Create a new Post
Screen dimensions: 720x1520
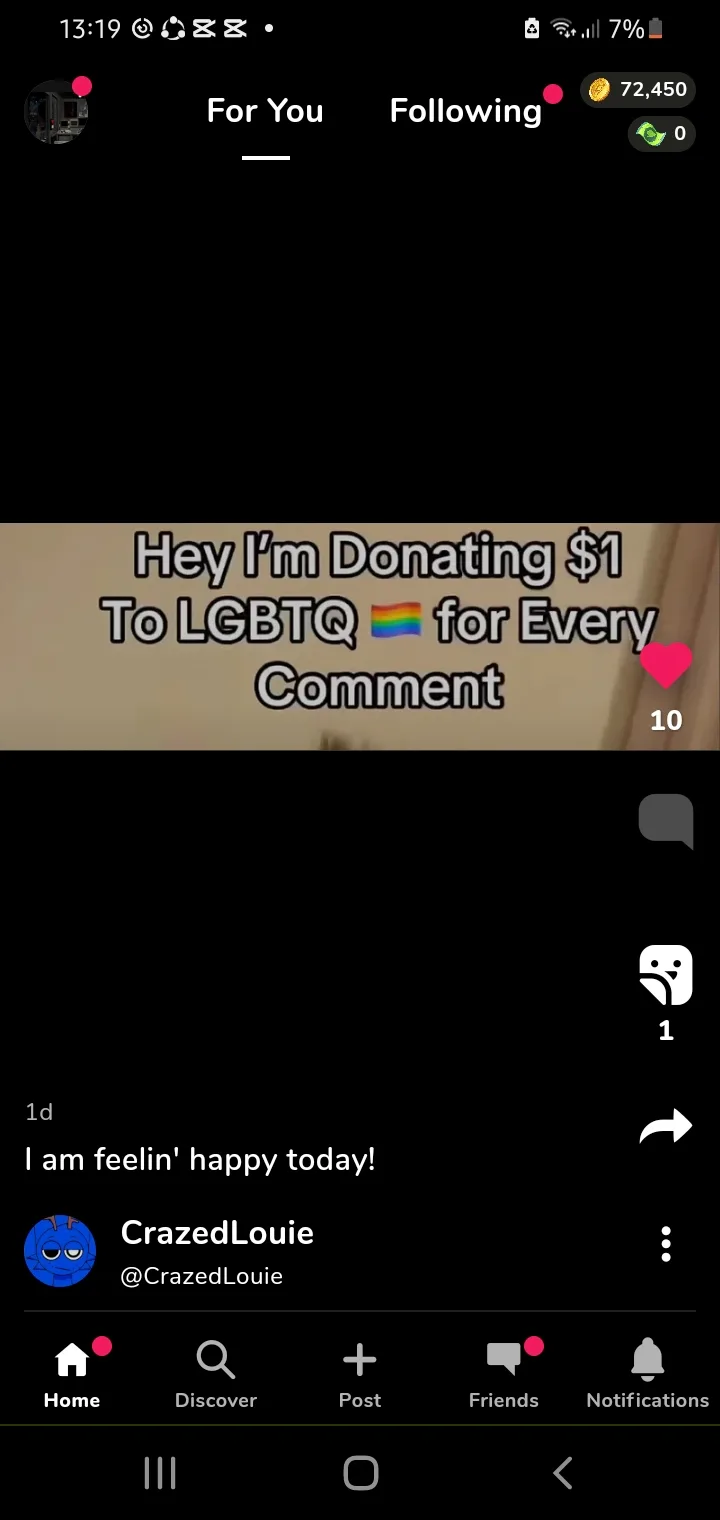pos(360,1373)
